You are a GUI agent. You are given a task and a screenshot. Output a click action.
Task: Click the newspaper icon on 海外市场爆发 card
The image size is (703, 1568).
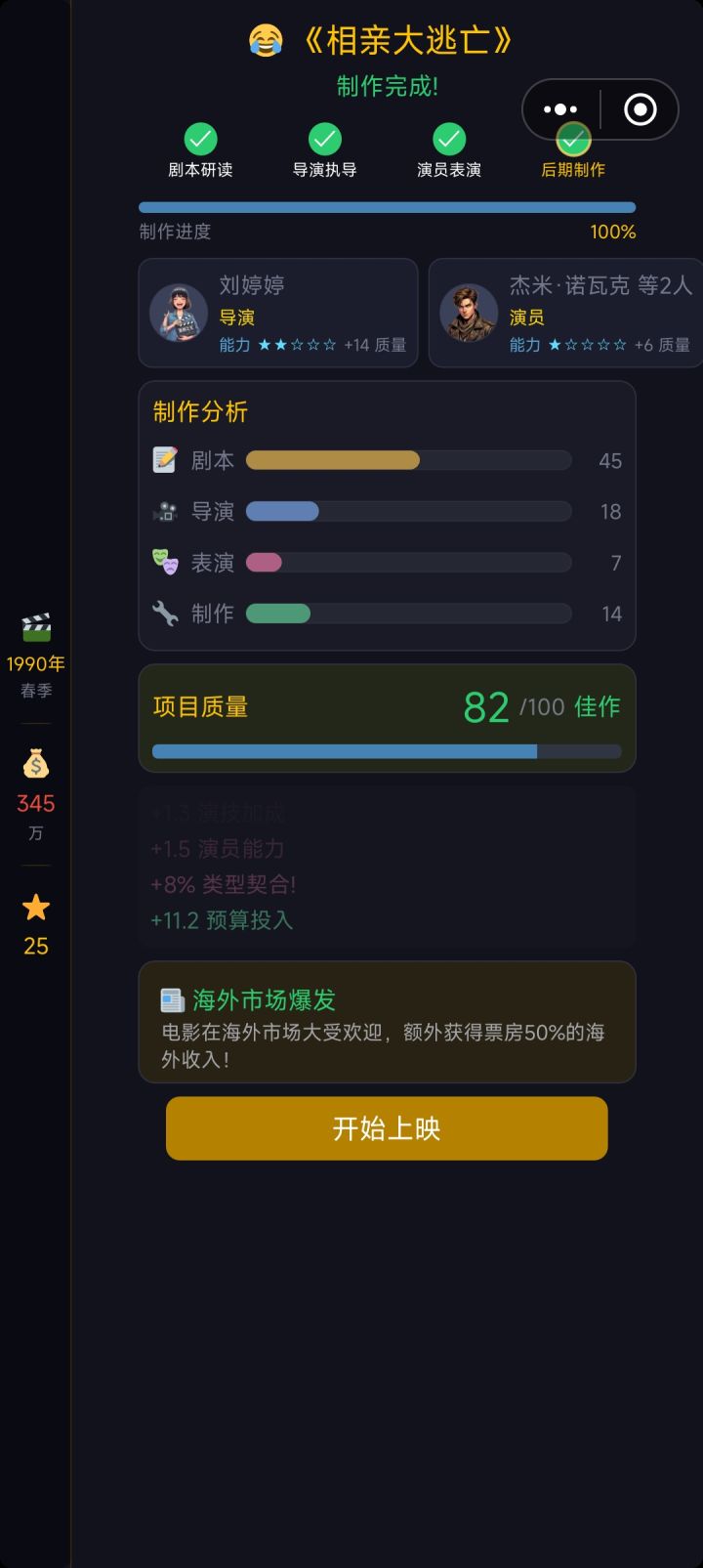pos(169,998)
